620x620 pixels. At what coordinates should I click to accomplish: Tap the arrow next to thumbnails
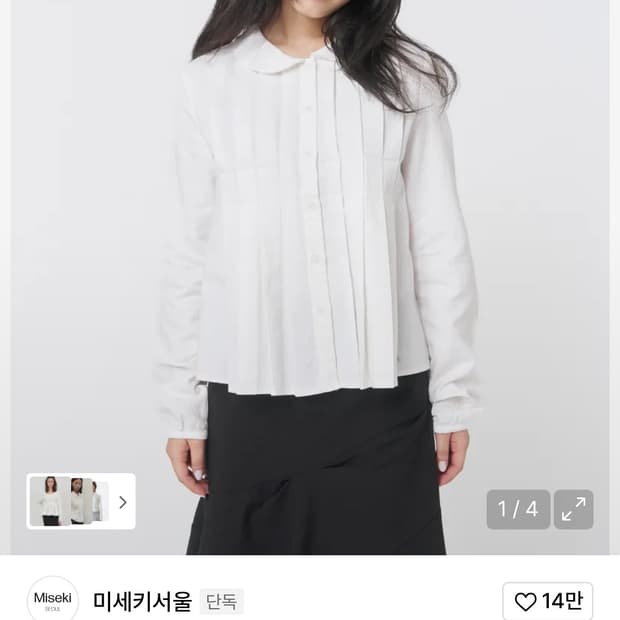point(123,502)
